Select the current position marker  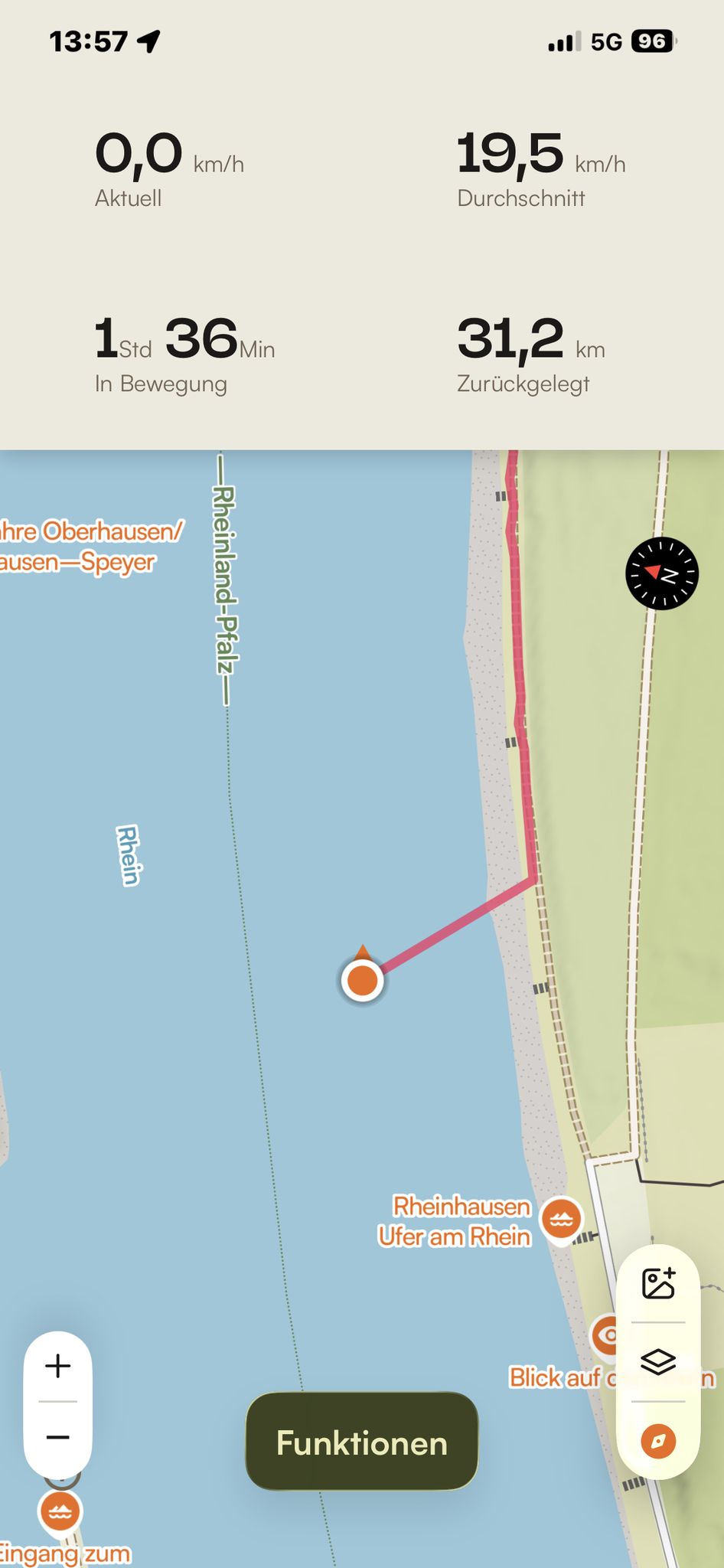[363, 978]
